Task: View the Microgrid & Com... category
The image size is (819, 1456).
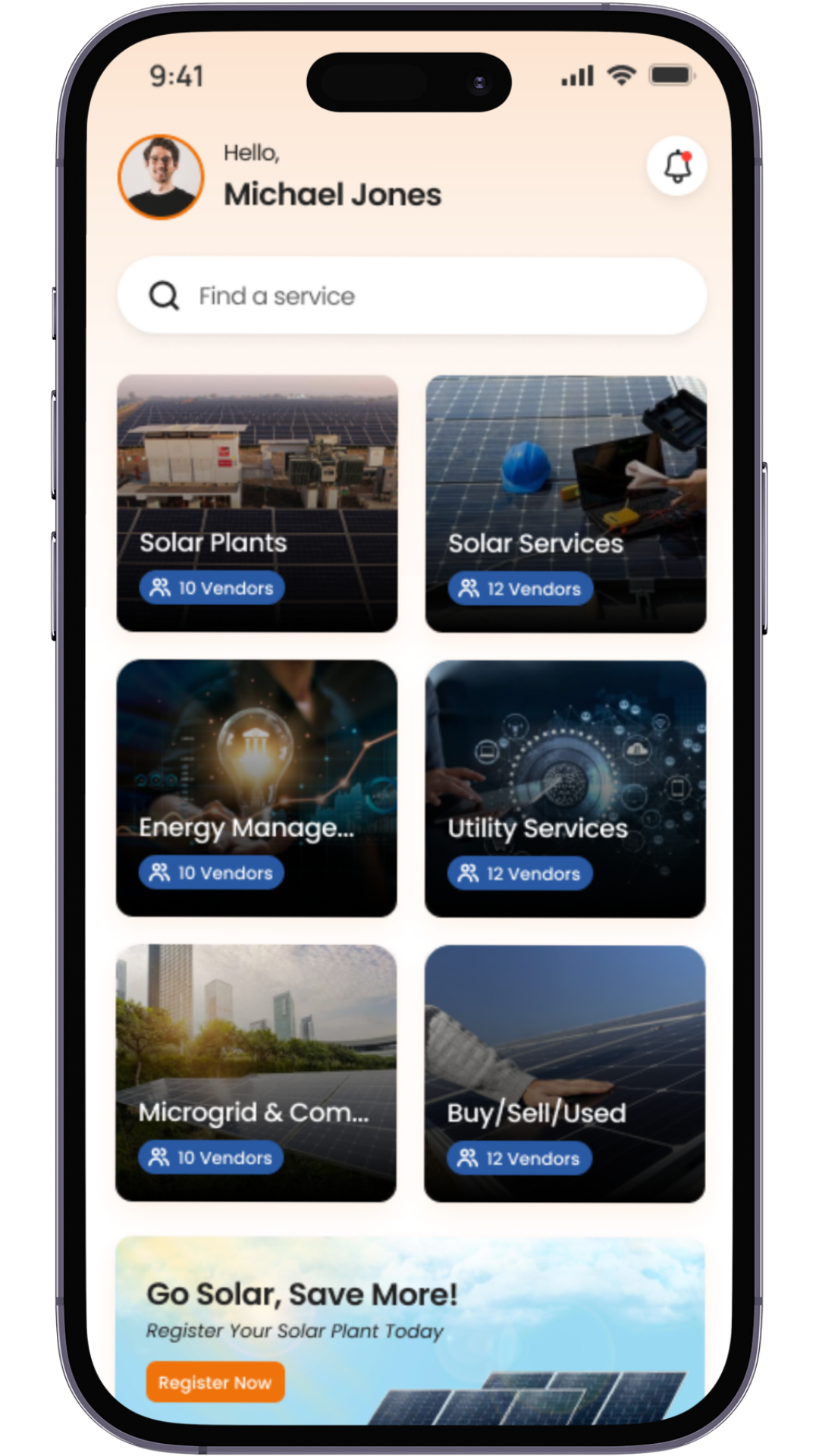Action: pyautogui.click(x=256, y=1072)
